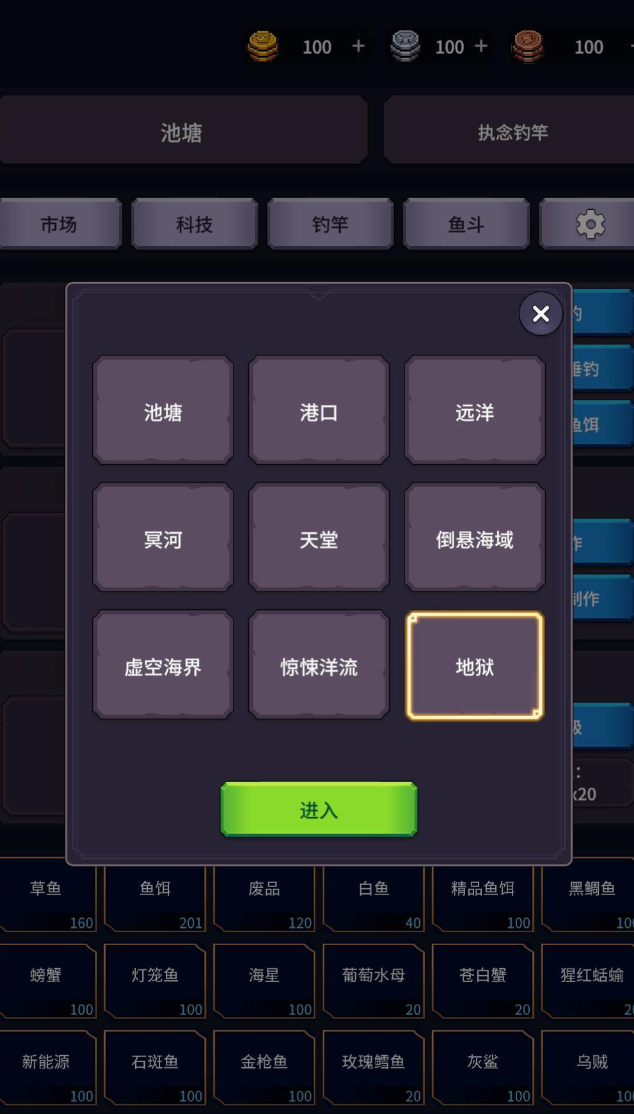Switch to the 鱼斗 tab
This screenshot has width=634, height=1114.
click(466, 224)
